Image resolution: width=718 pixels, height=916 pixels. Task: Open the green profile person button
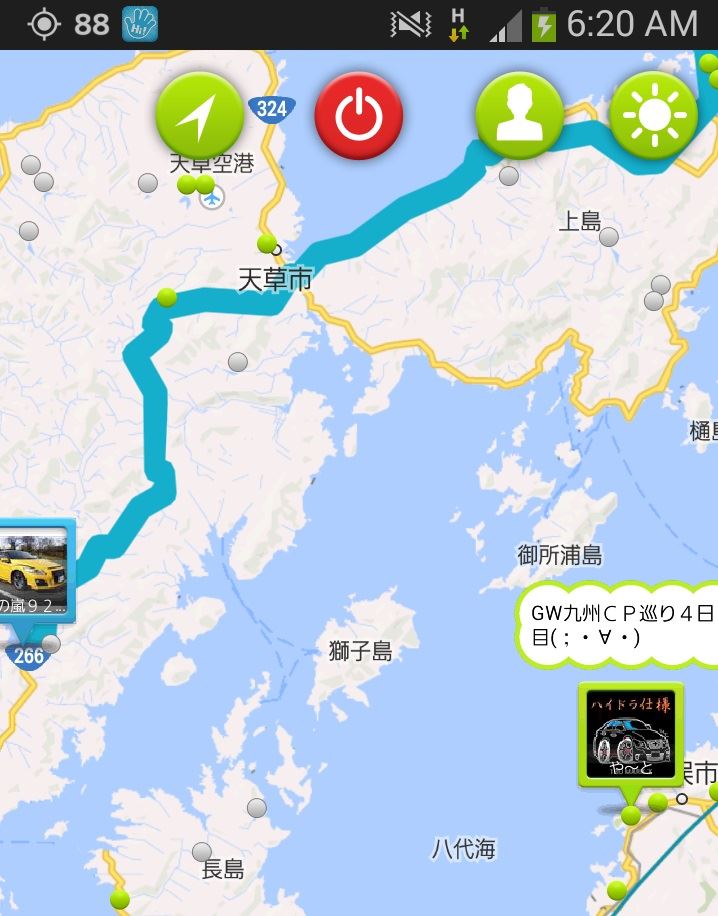coord(519,117)
